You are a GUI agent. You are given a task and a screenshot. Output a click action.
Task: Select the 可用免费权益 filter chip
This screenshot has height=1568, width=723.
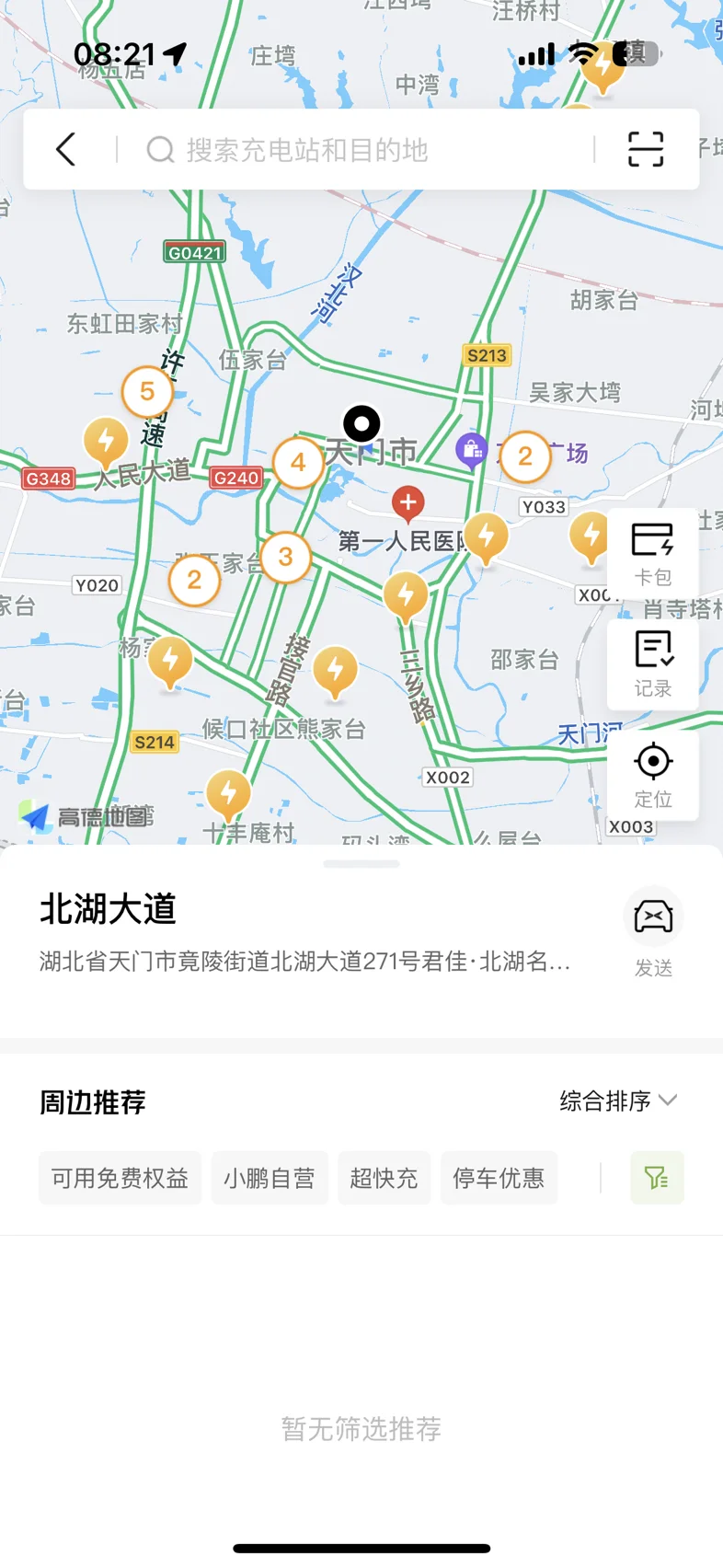[120, 1178]
